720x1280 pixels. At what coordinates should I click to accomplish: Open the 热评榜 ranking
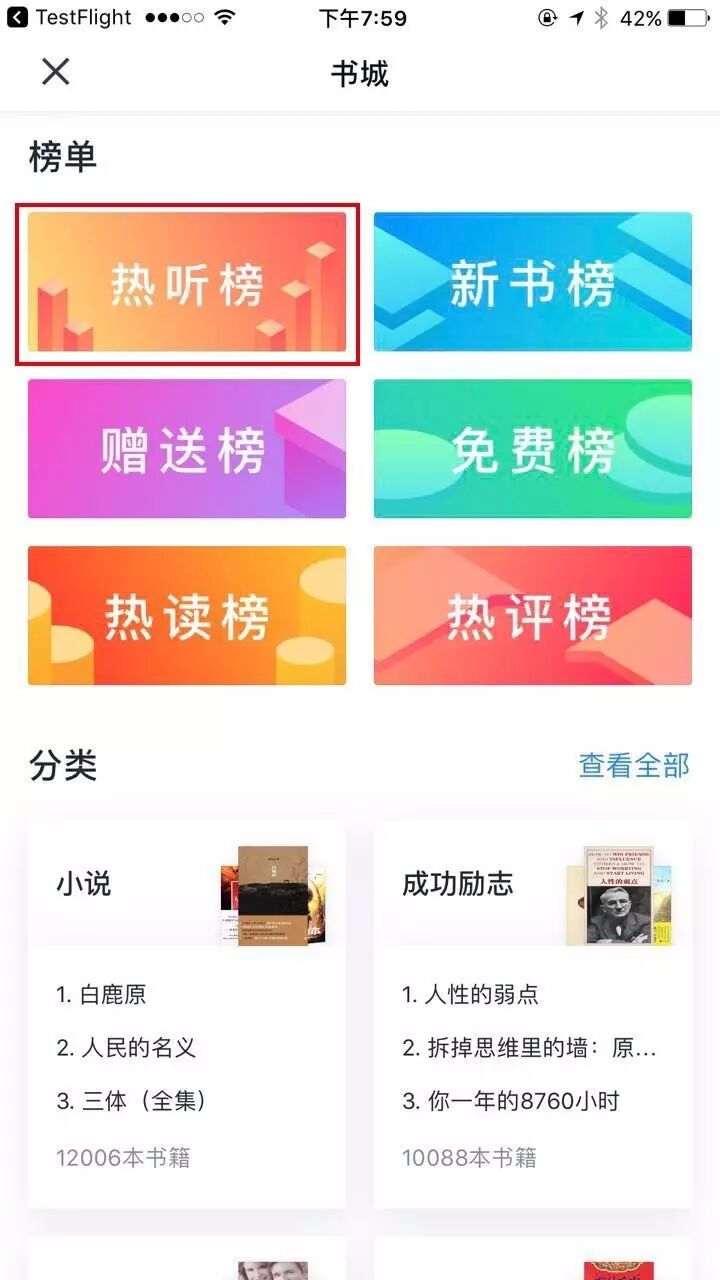(532, 616)
